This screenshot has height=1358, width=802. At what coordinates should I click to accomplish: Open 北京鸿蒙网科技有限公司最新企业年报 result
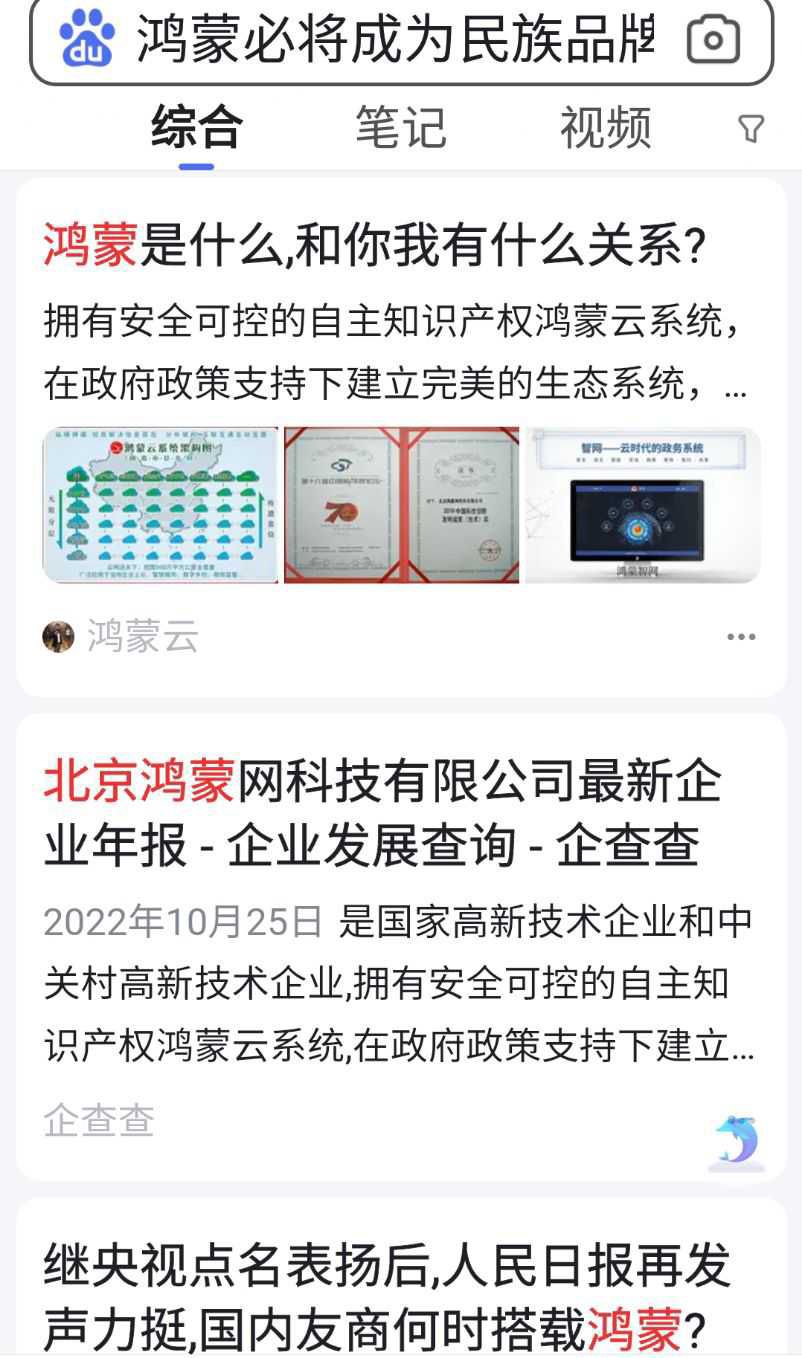point(382,813)
